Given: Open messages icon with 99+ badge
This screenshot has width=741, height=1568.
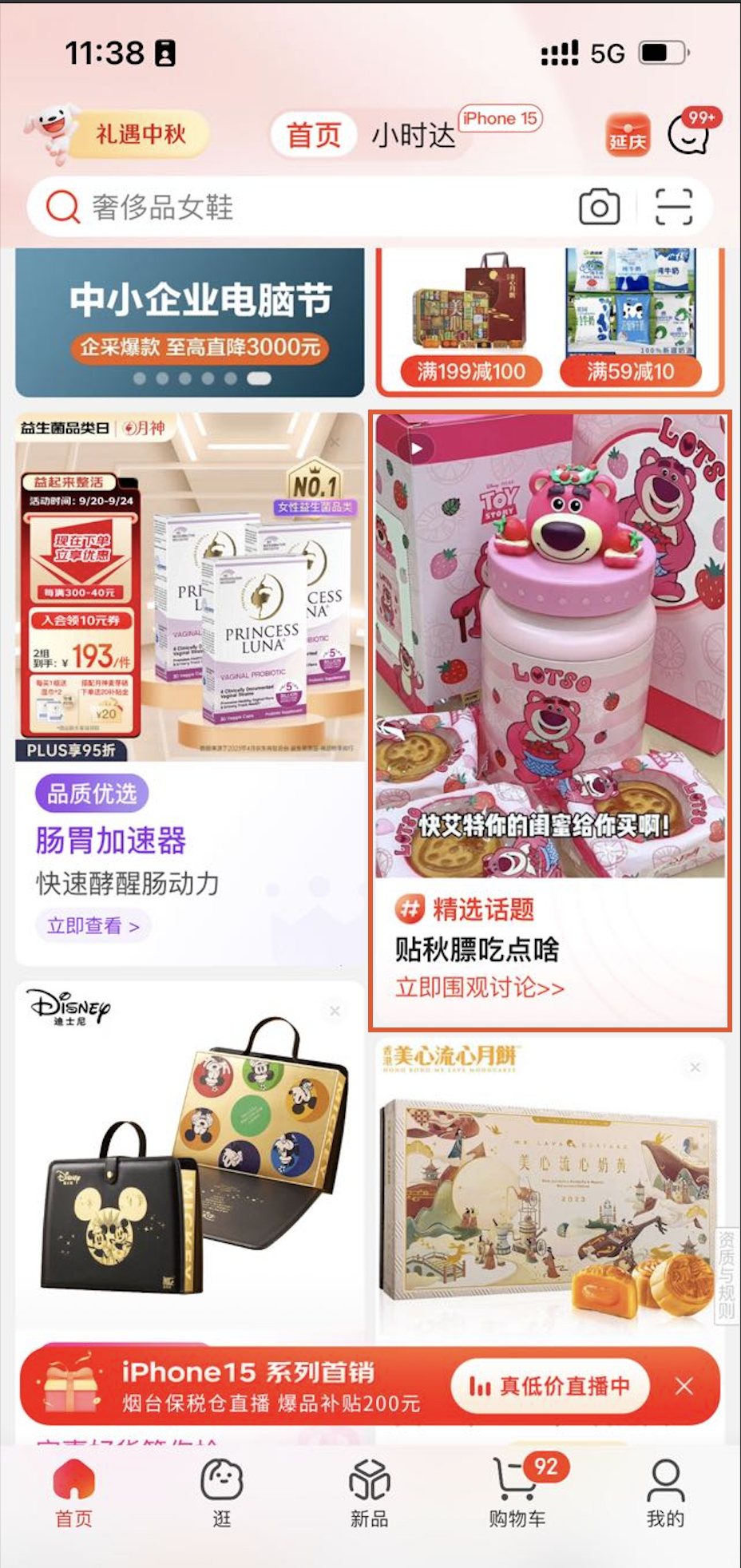Looking at the screenshot, I should point(691,132).
